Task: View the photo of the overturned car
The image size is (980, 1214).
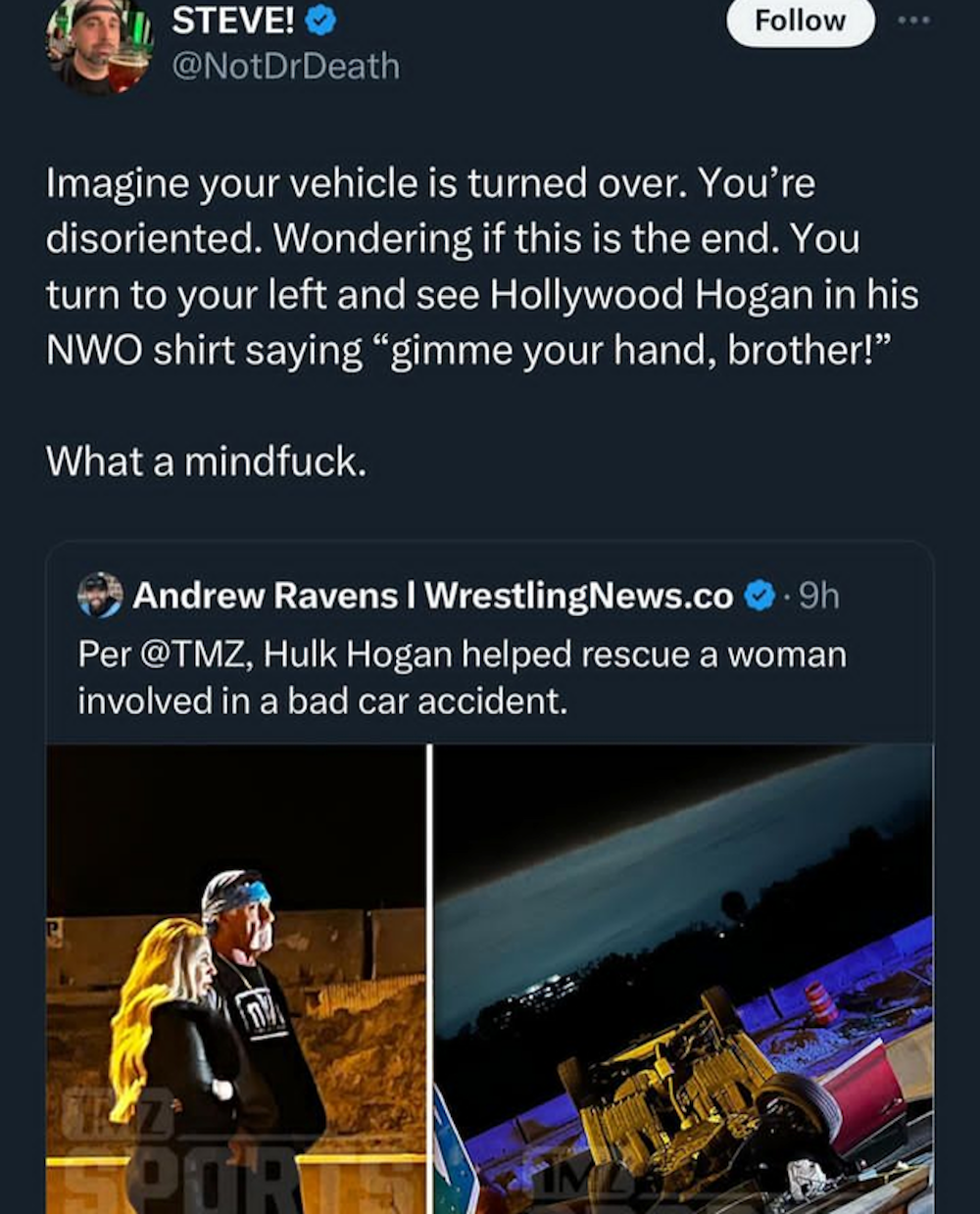Action: coord(683,980)
